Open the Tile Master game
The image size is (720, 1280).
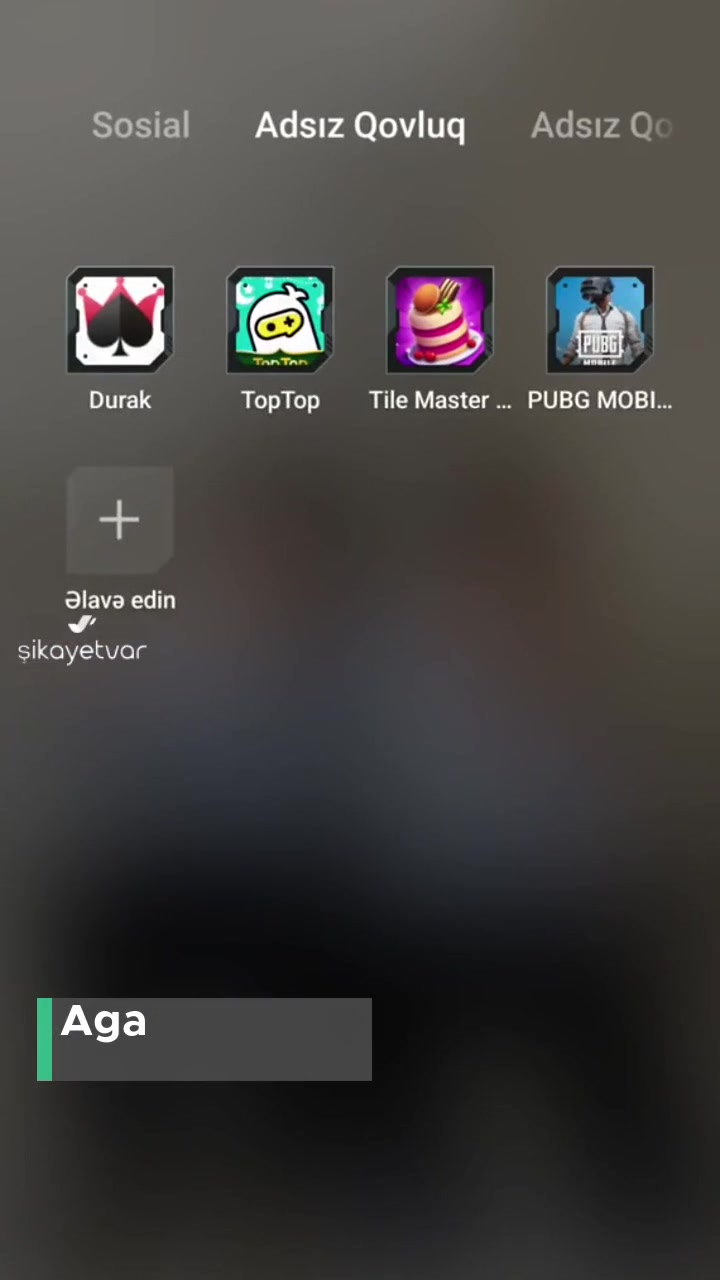coord(440,318)
